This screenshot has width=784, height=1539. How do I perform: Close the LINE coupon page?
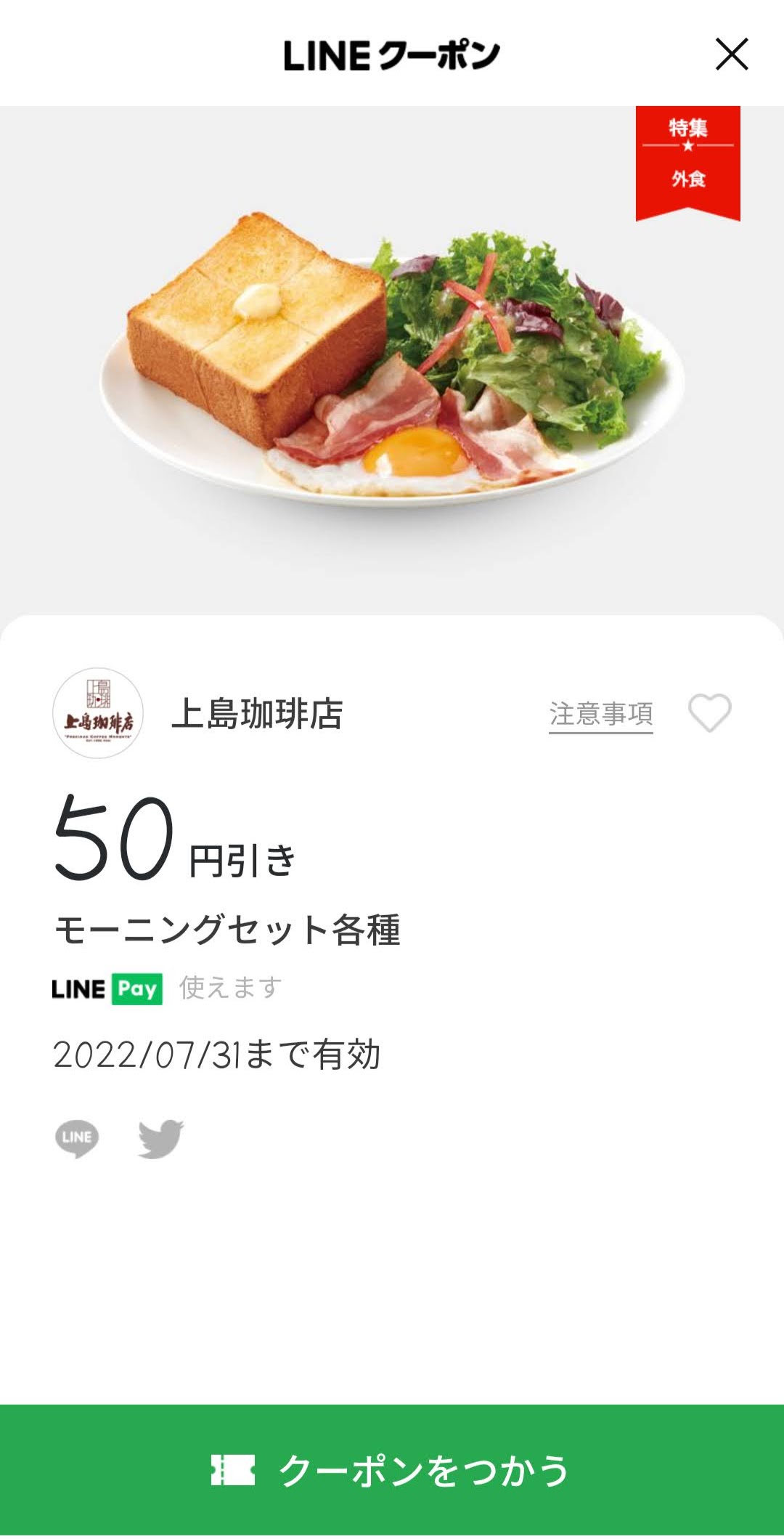click(x=731, y=54)
